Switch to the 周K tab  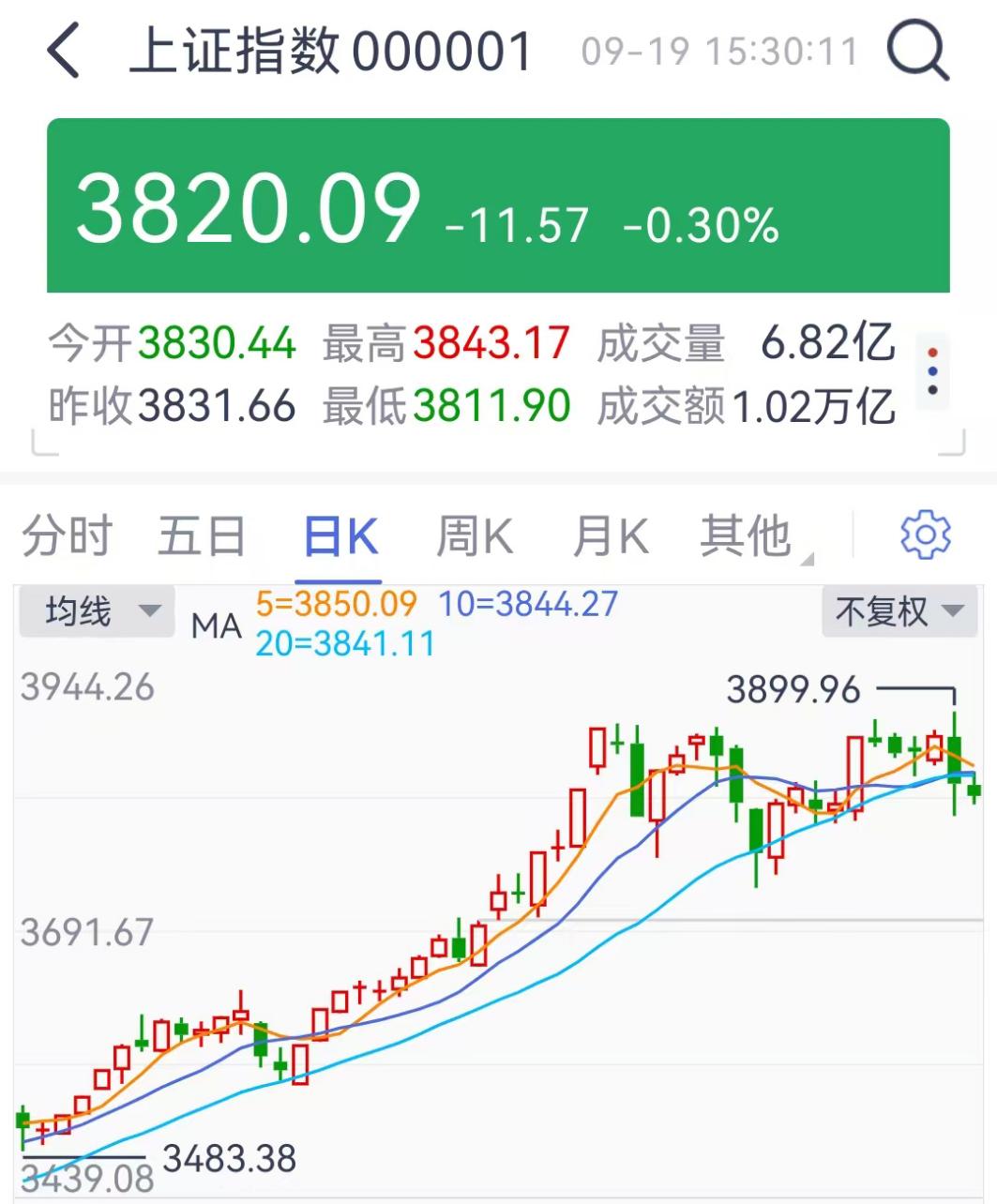point(475,536)
